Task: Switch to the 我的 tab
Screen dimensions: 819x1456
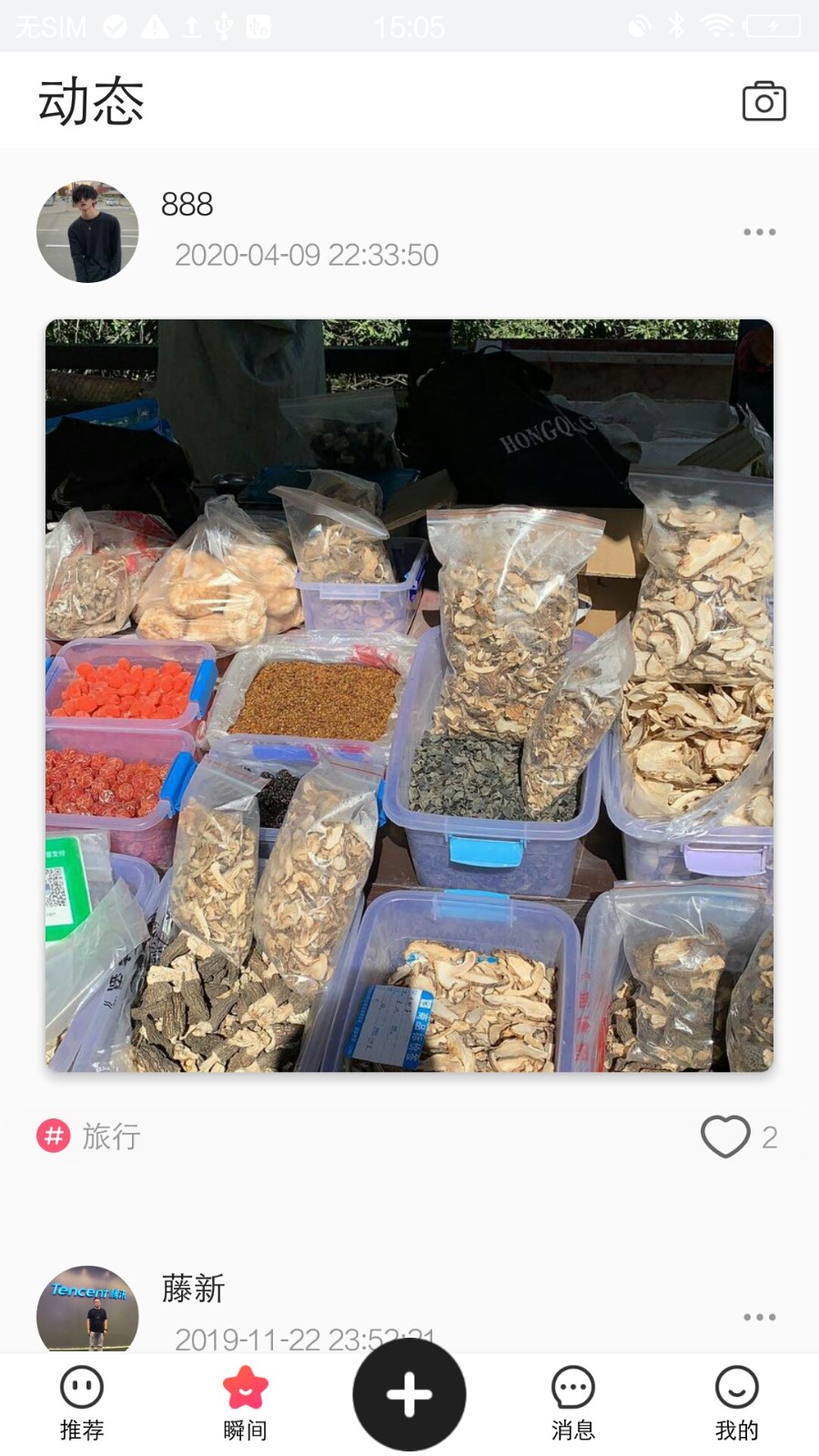Action: click(736, 1403)
